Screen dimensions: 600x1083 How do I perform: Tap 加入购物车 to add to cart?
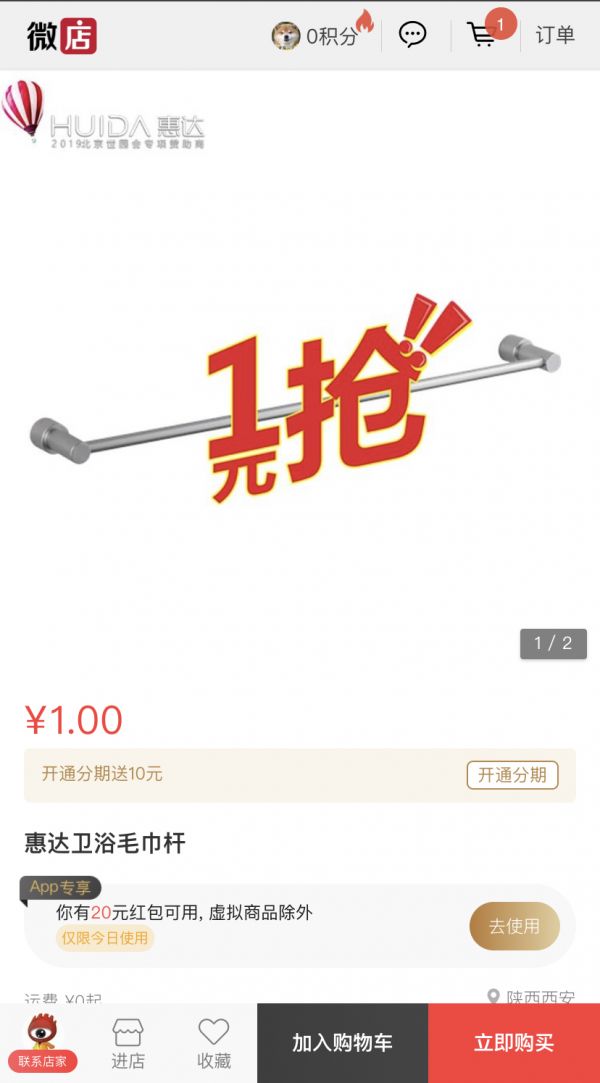point(342,1043)
